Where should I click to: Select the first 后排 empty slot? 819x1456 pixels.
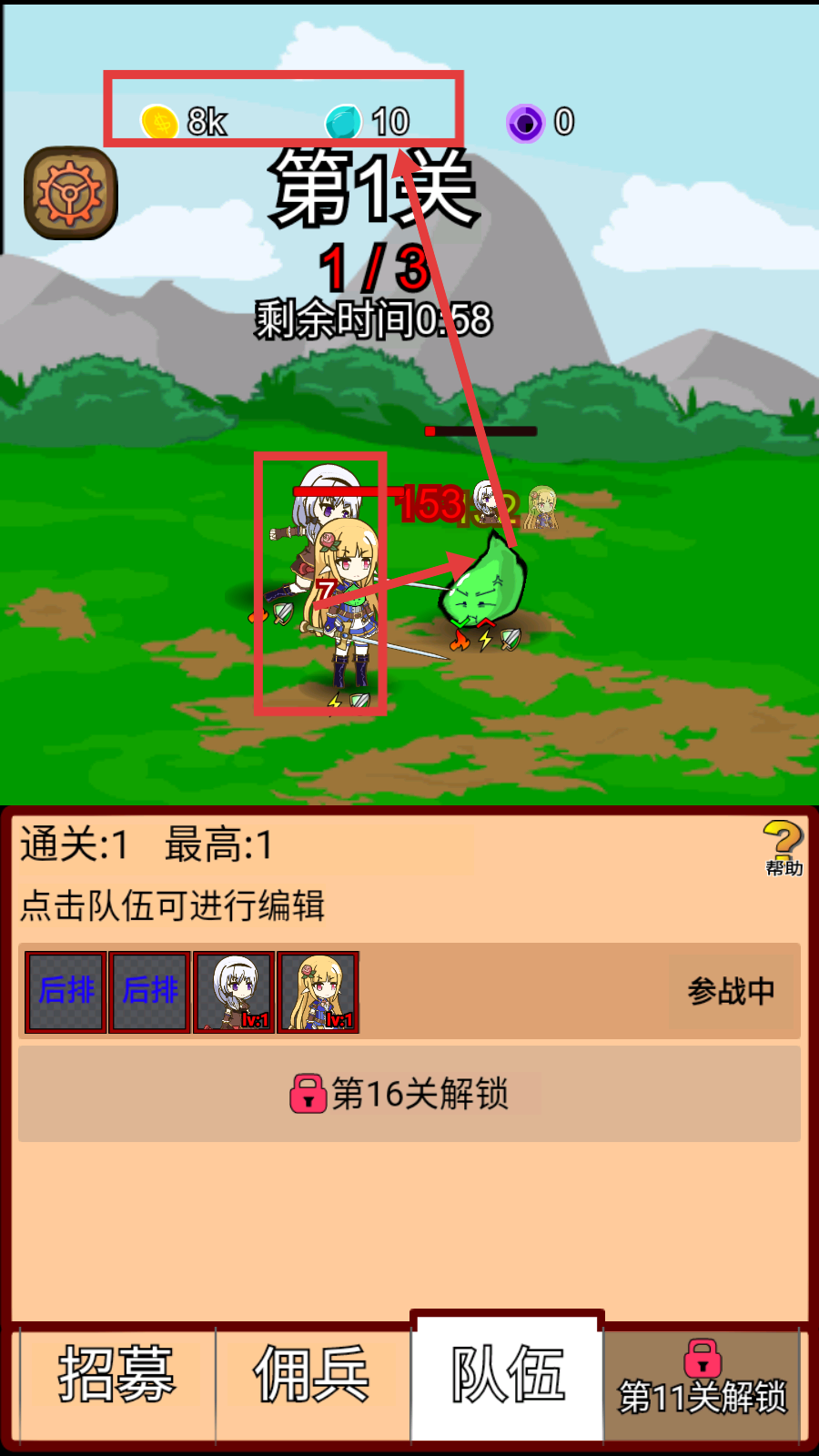66,992
